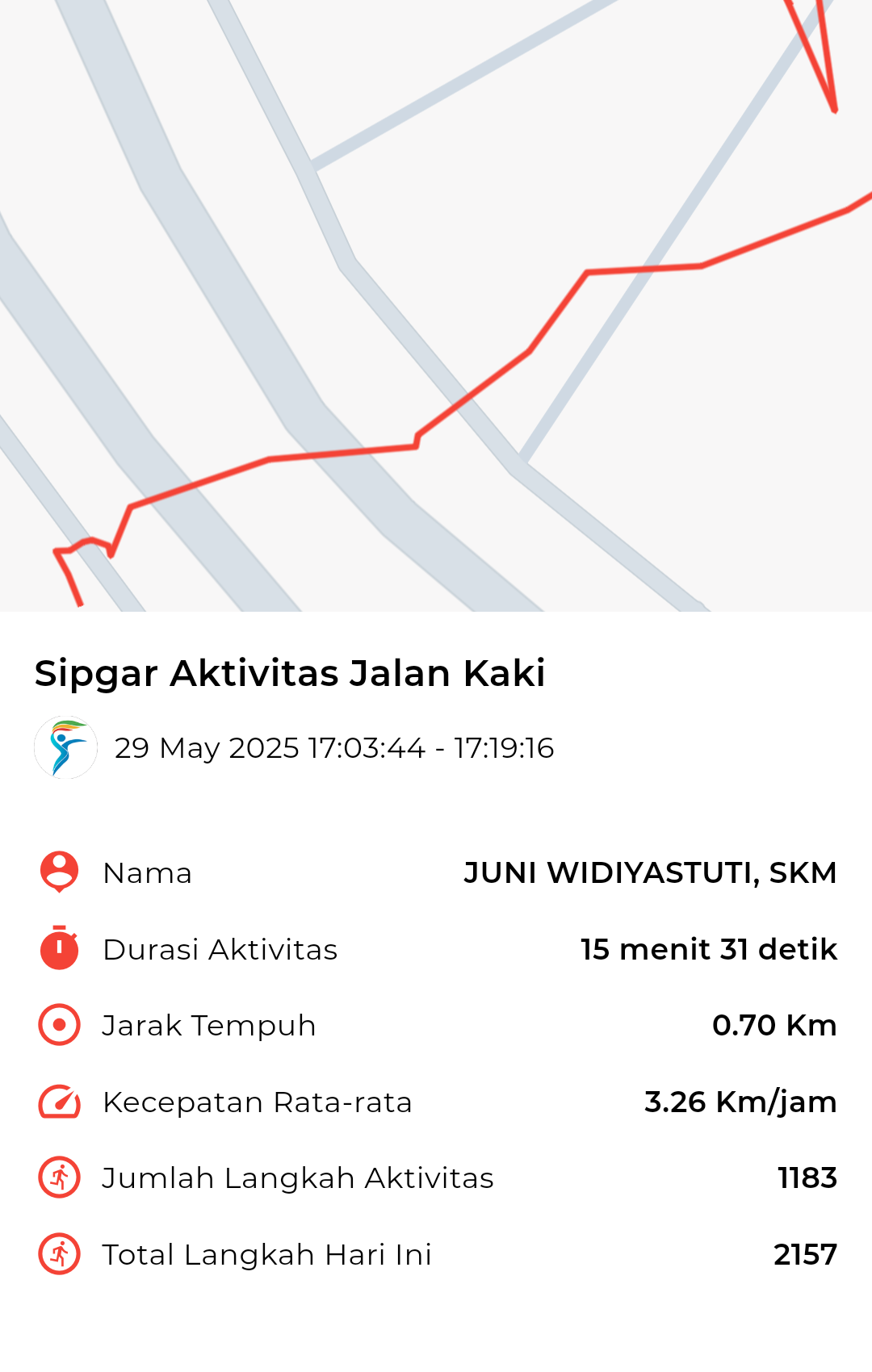Image resolution: width=872 pixels, height=1372 pixels.
Task: Select the distance value 0.70 Km
Action: (776, 1025)
